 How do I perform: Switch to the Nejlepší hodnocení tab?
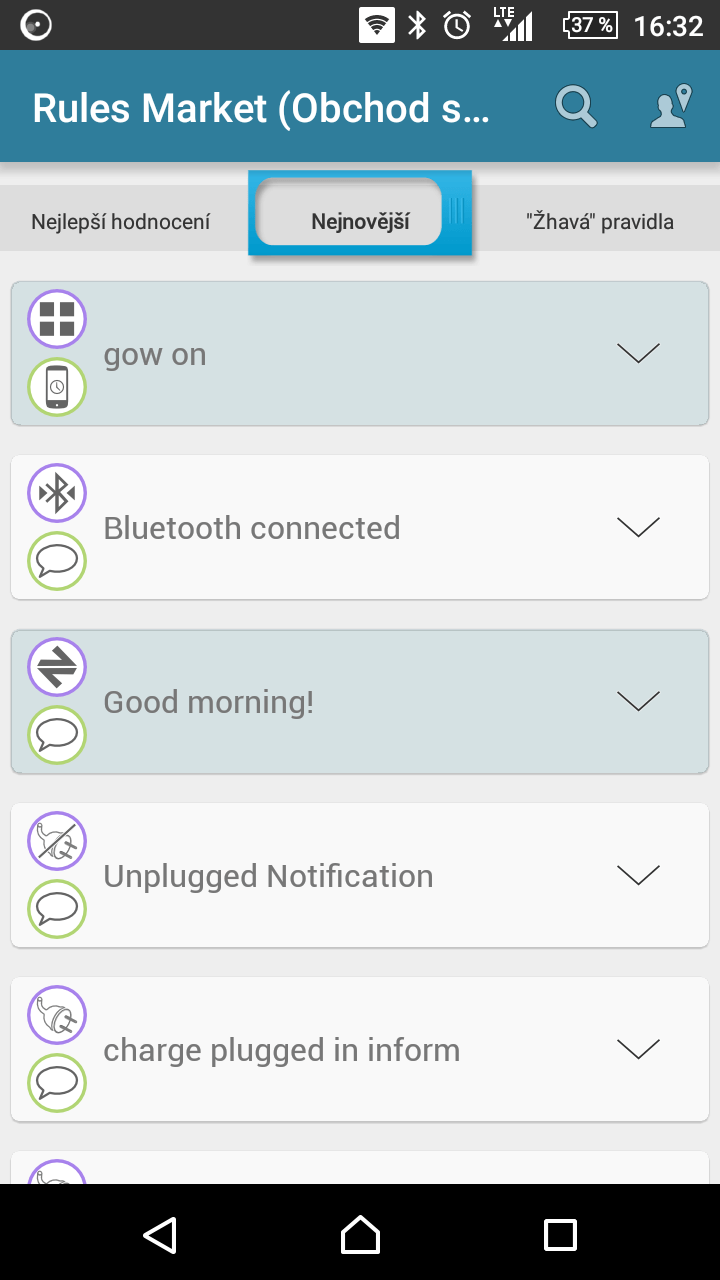[121, 222]
